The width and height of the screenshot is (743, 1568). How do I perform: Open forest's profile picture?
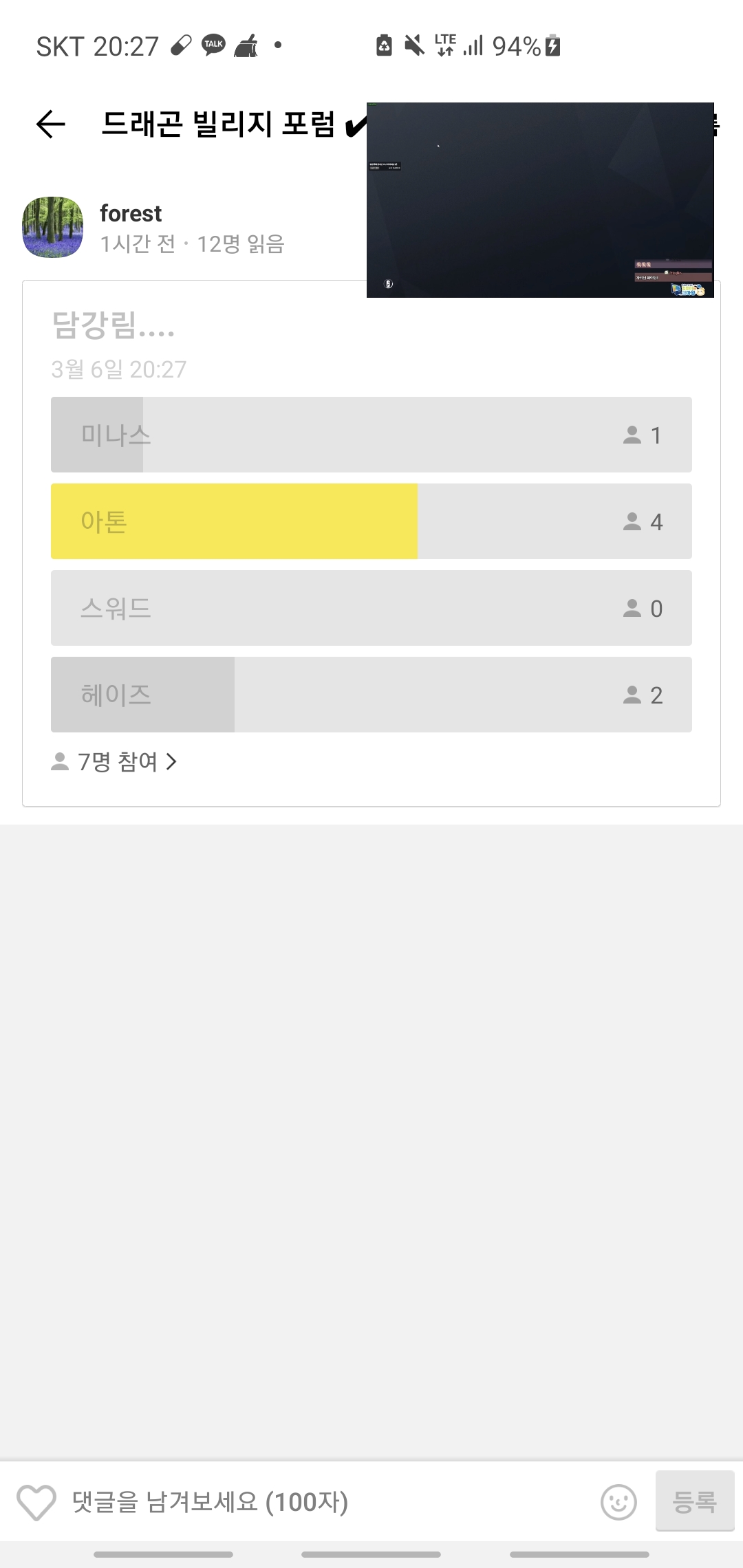[x=53, y=228]
